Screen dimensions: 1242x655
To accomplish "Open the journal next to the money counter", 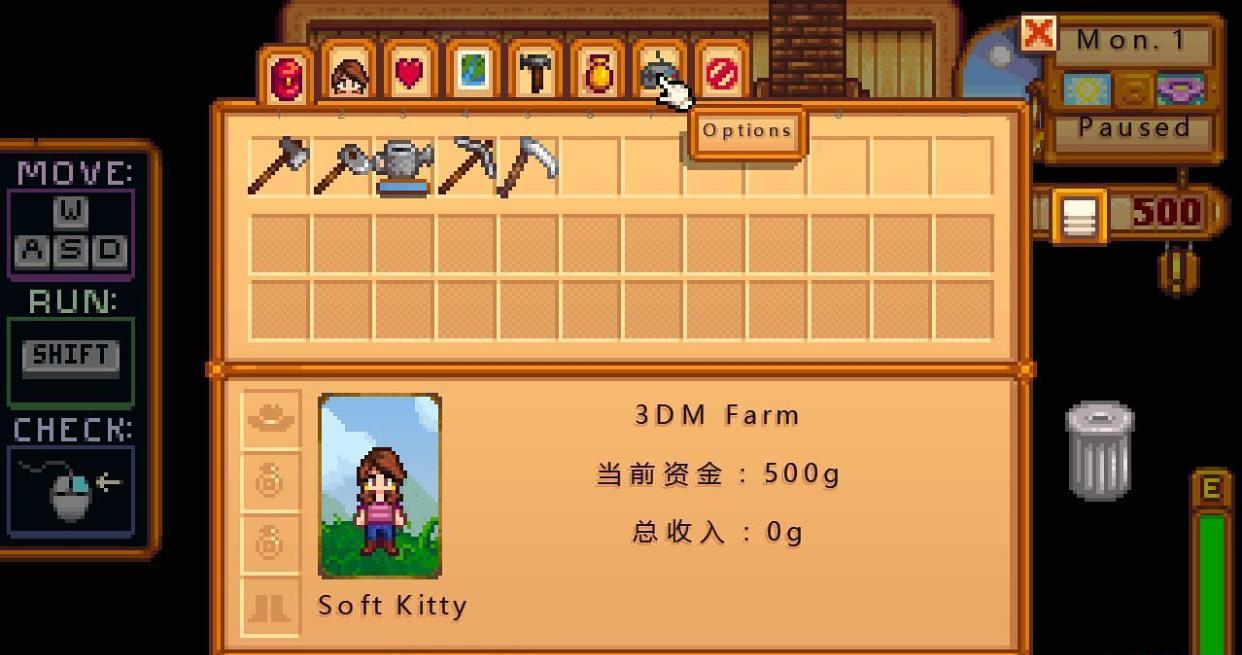I will click(x=1079, y=216).
